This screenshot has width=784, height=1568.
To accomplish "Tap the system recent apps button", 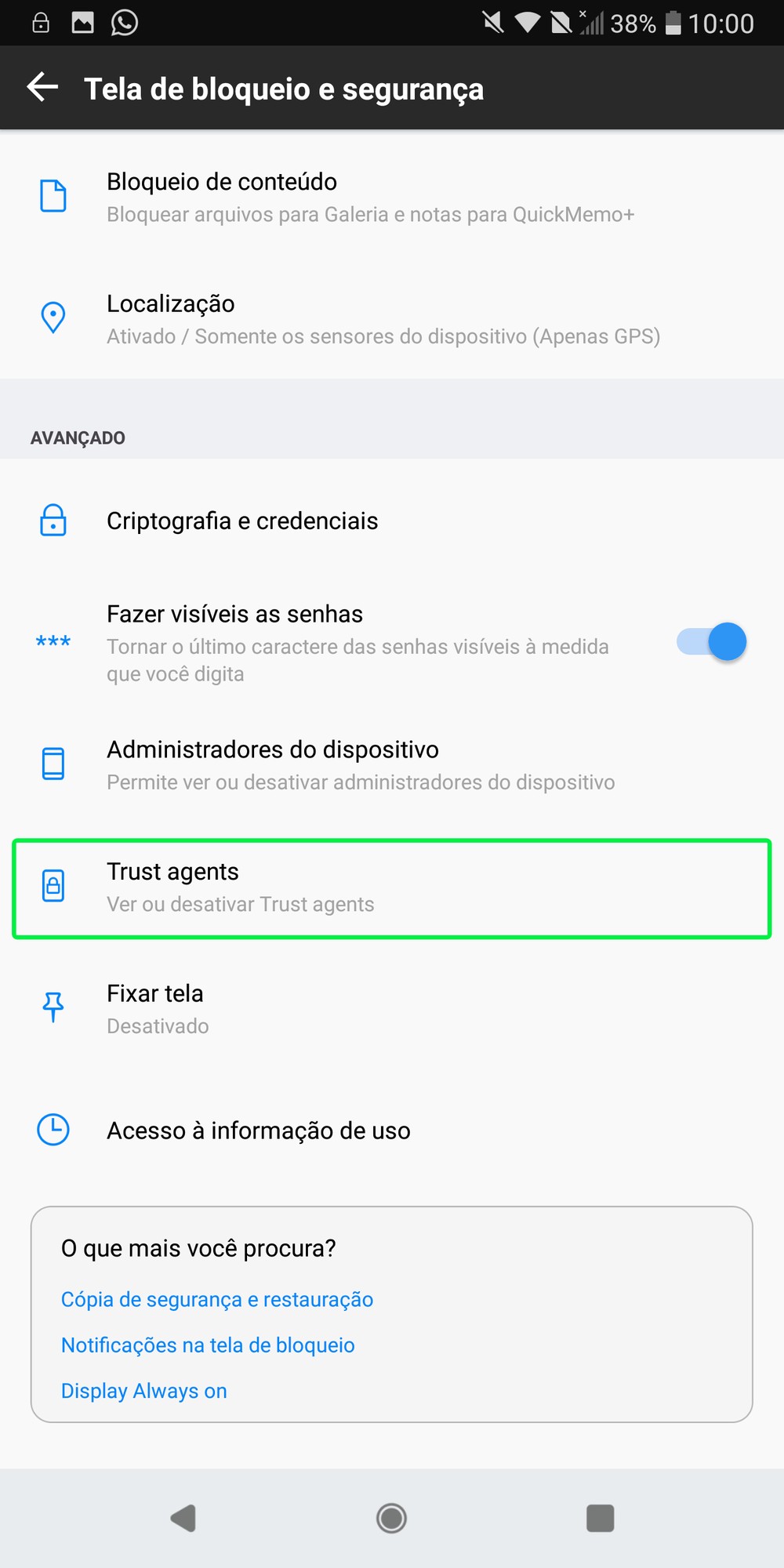I will 600,1518.
